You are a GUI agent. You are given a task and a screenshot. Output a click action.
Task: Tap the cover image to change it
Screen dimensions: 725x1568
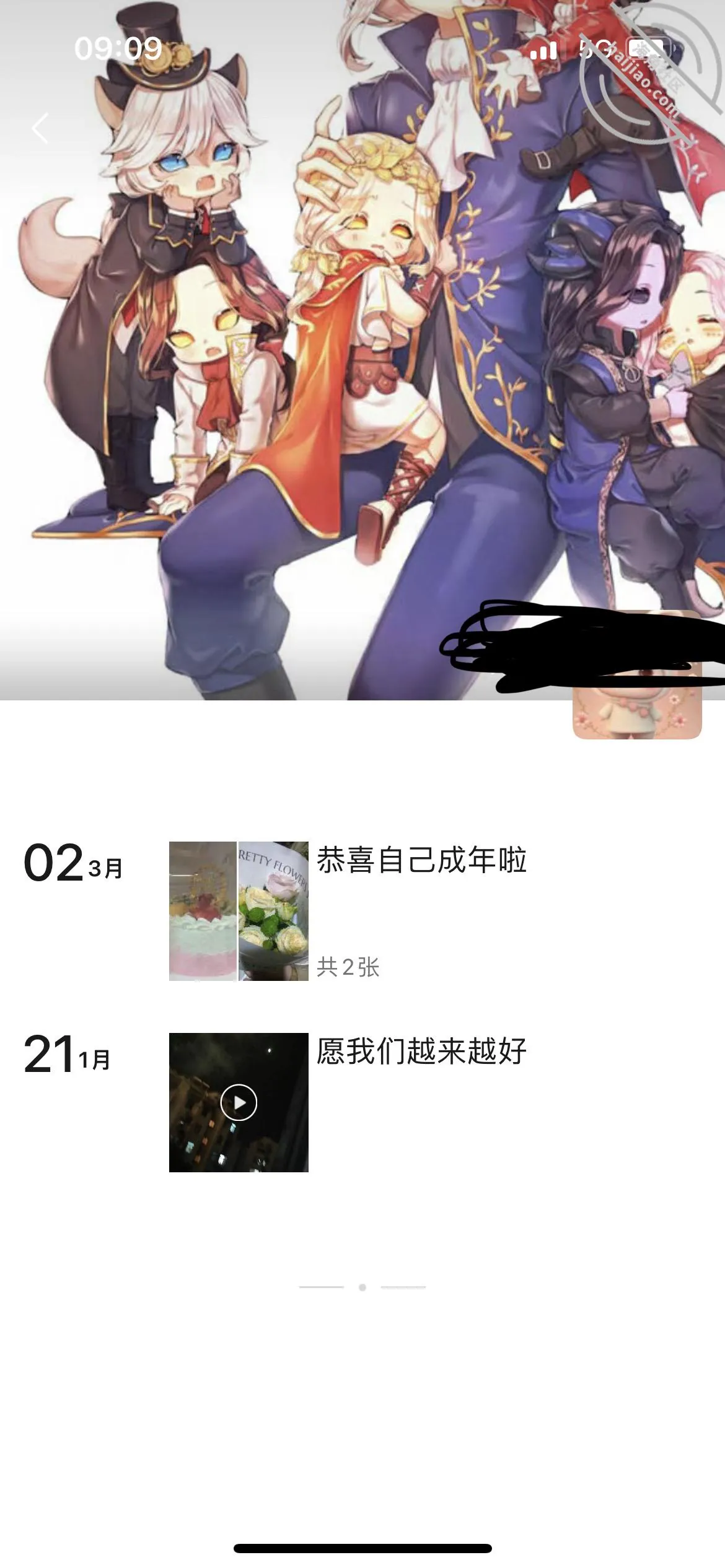[362, 350]
